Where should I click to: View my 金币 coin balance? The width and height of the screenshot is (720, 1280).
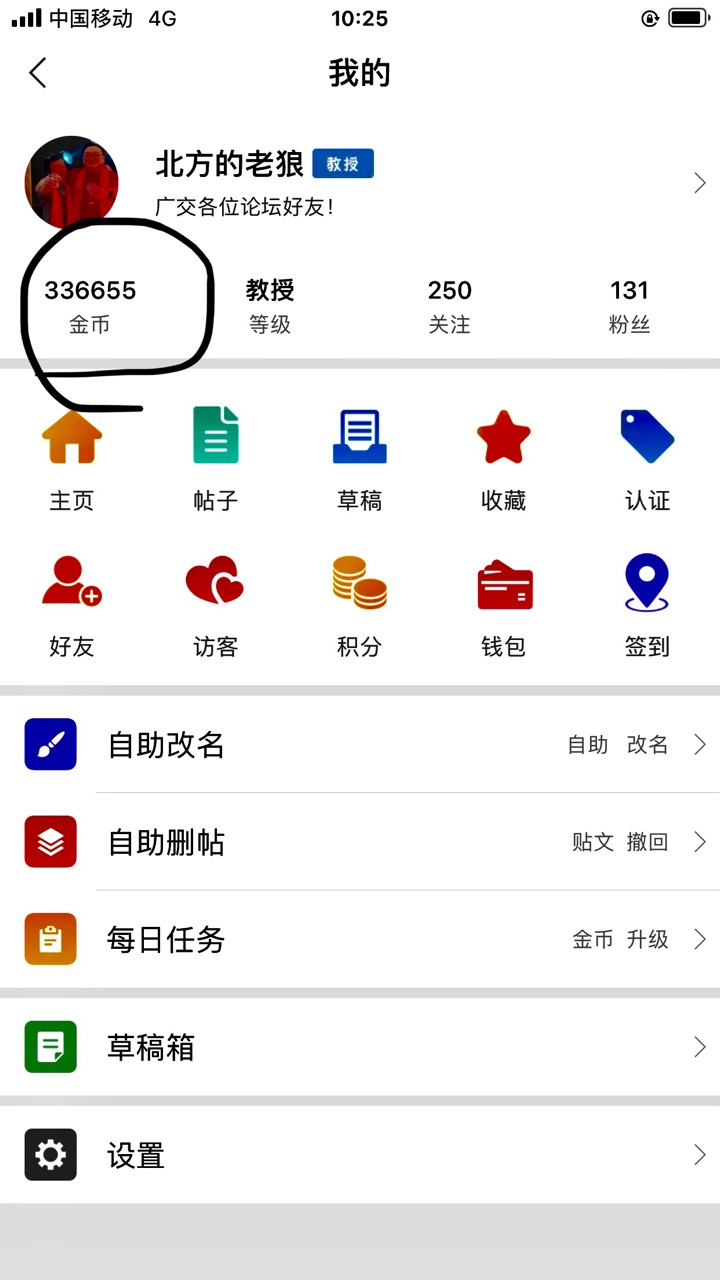(90, 305)
